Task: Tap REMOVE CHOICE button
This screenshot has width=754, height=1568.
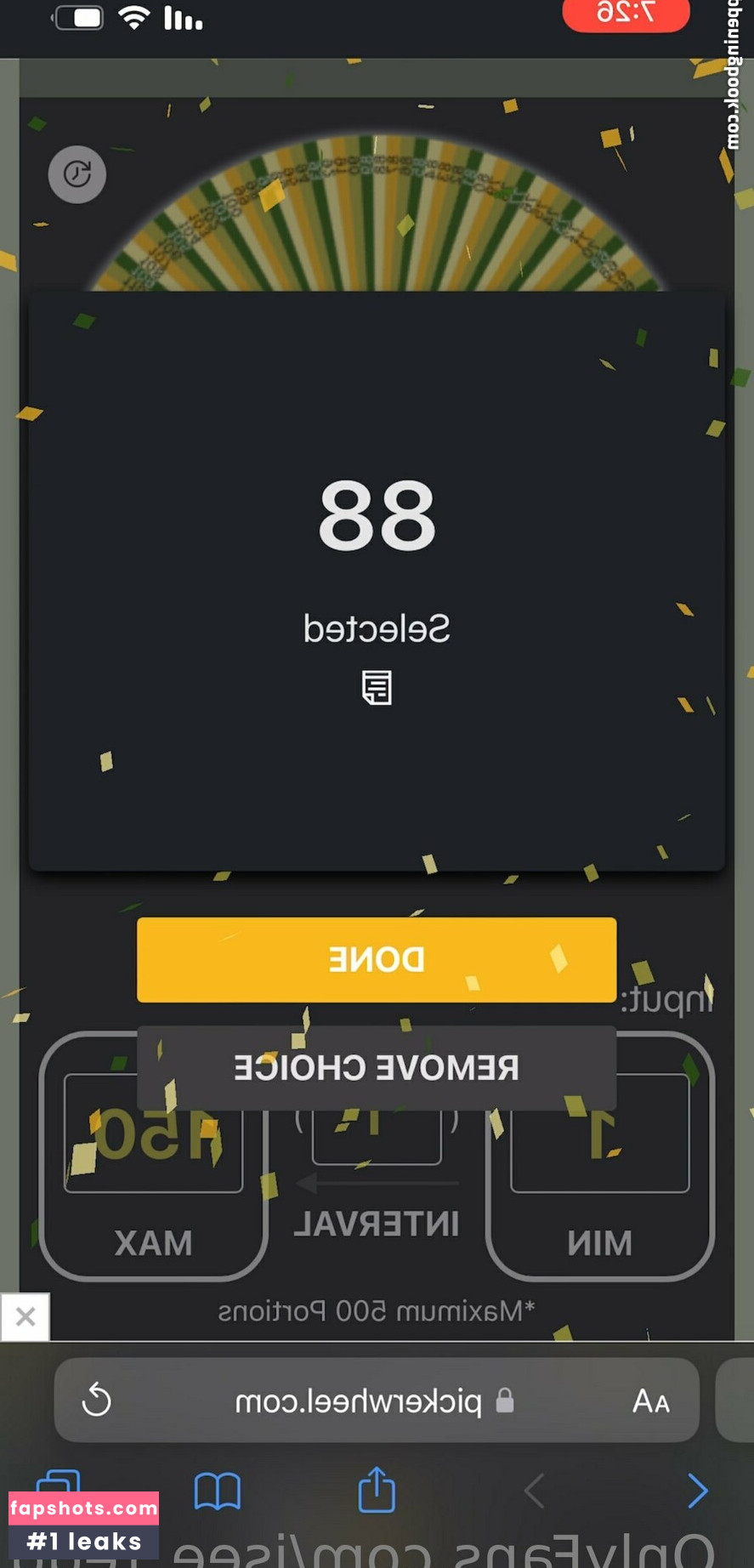Action: tap(377, 1067)
